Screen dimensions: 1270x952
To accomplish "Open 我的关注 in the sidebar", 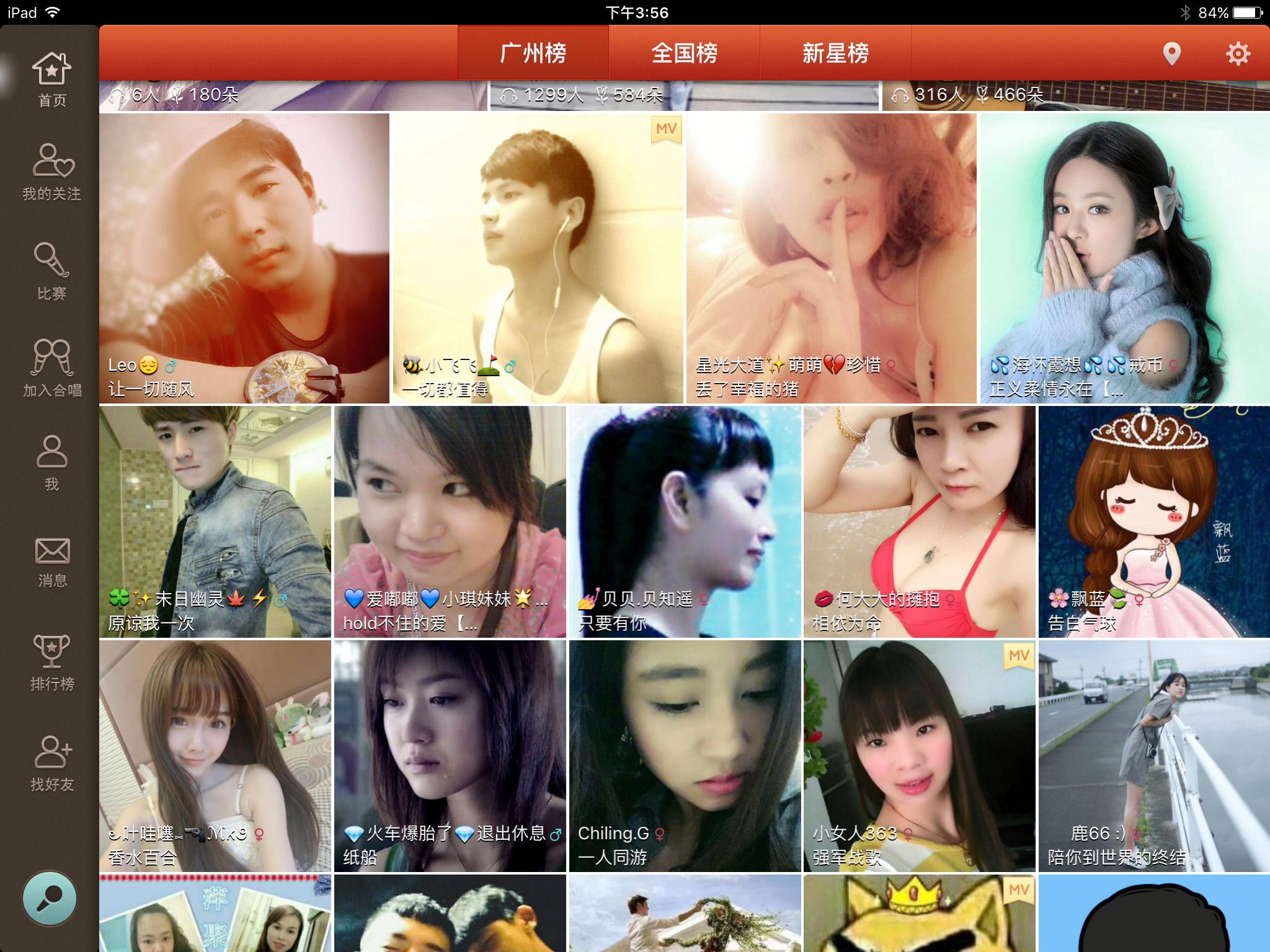I will pyautogui.click(x=51, y=172).
